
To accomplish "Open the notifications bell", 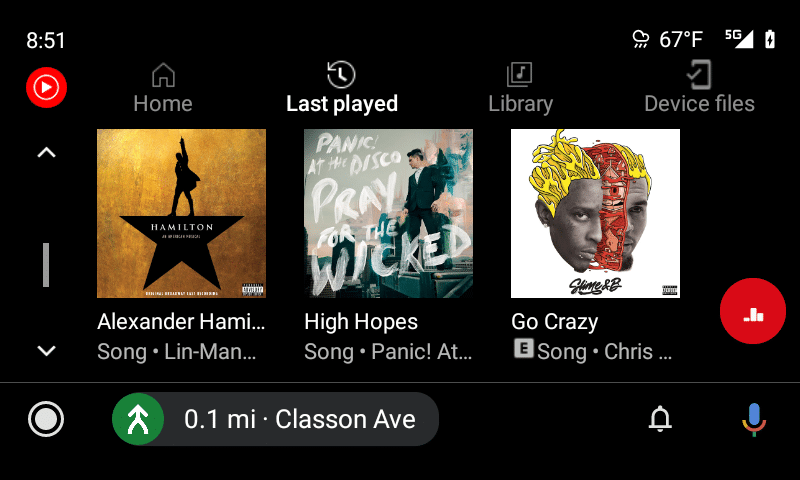I will coord(660,419).
